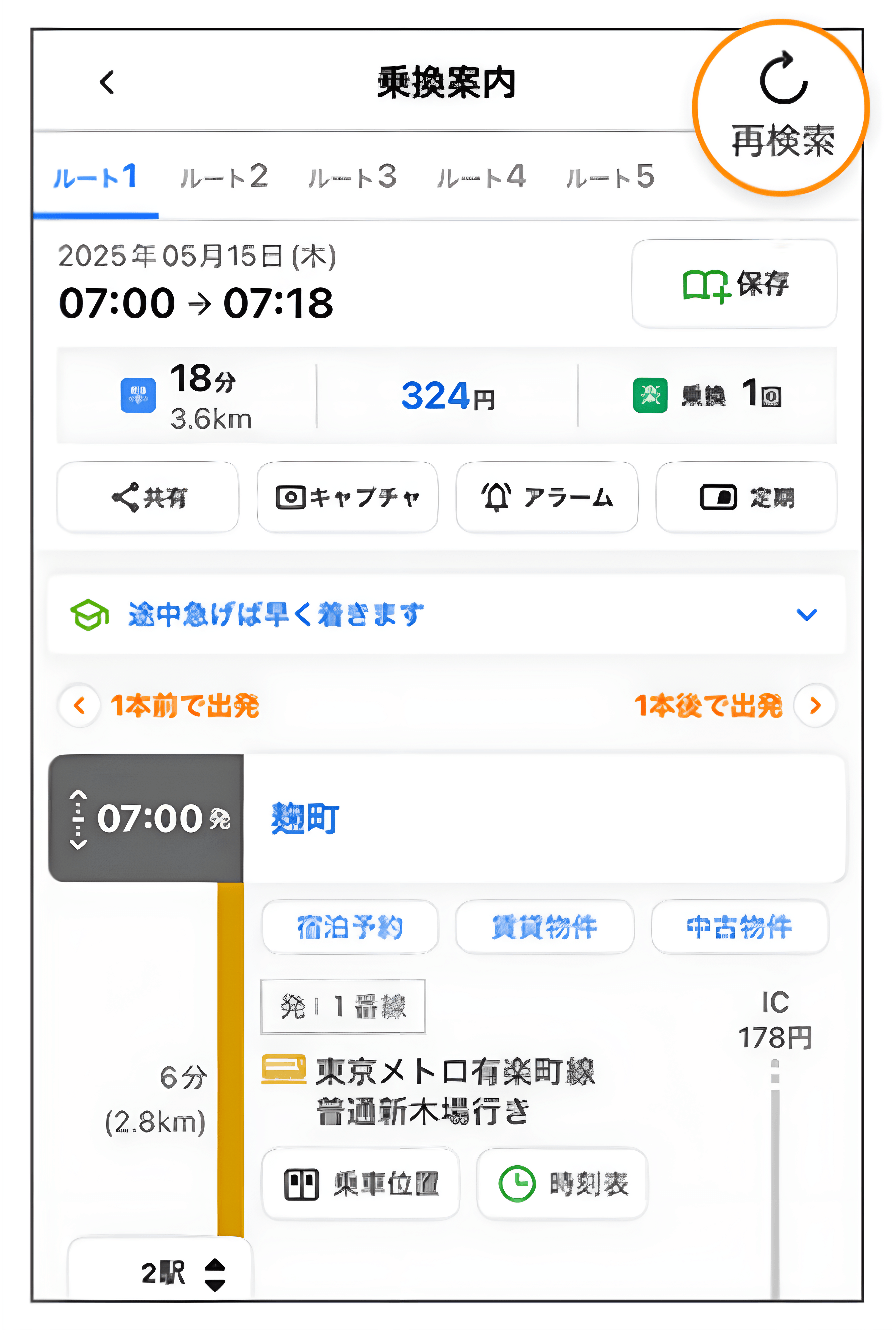
Task: View 乗車位置 boarding position
Action: coord(360,1184)
